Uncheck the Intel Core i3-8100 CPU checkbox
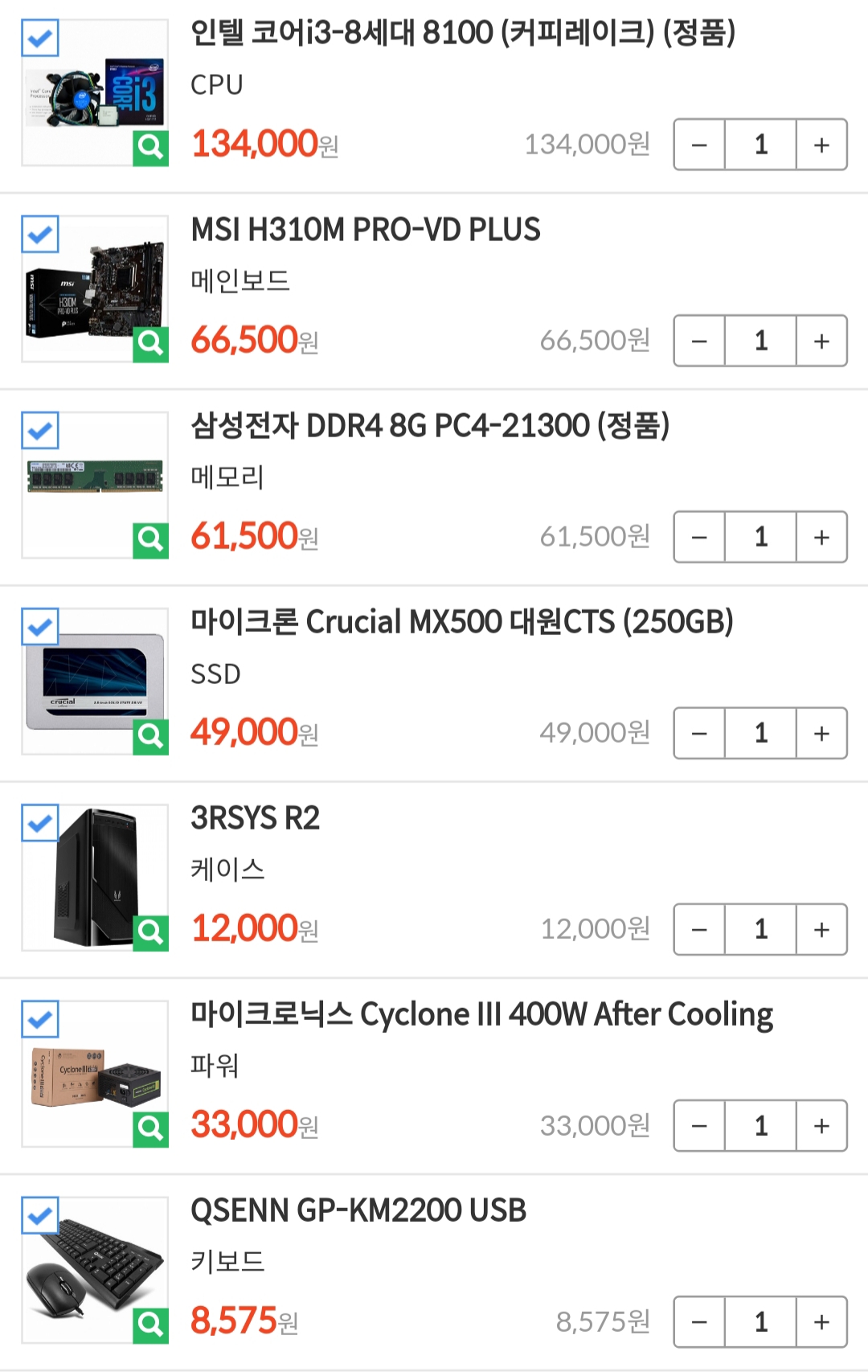The image size is (868, 1372). click(x=40, y=38)
